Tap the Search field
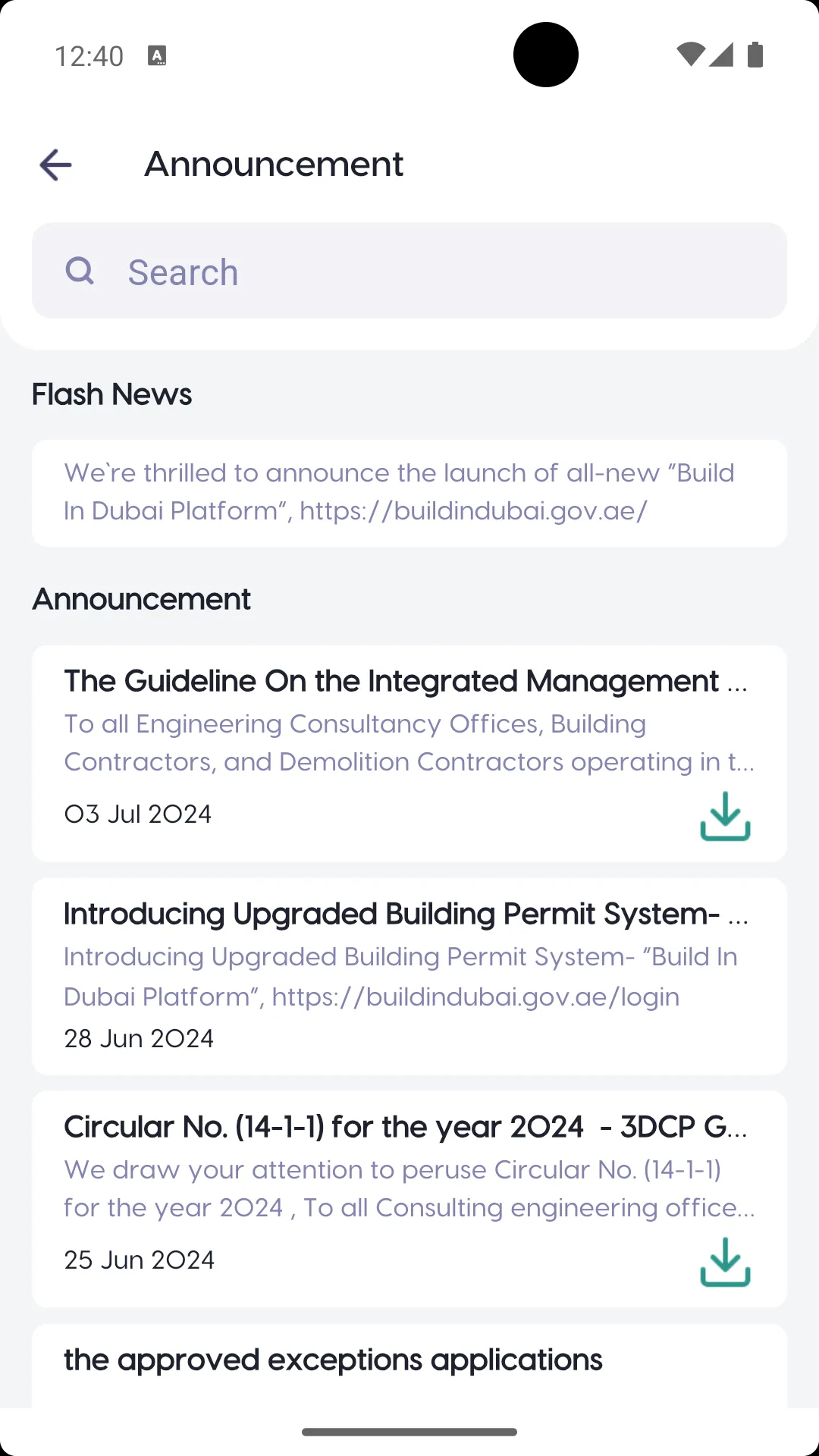This screenshot has width=819, height=1456. point(409,271)
